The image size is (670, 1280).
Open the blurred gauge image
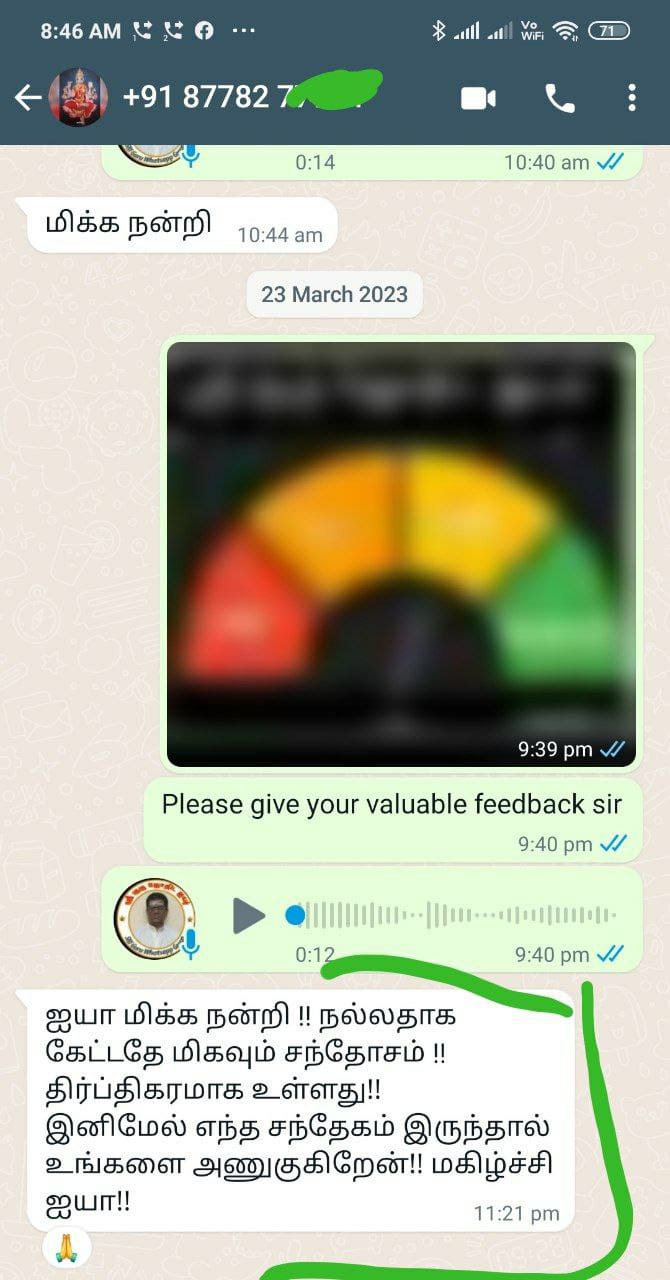click(401, 555)
